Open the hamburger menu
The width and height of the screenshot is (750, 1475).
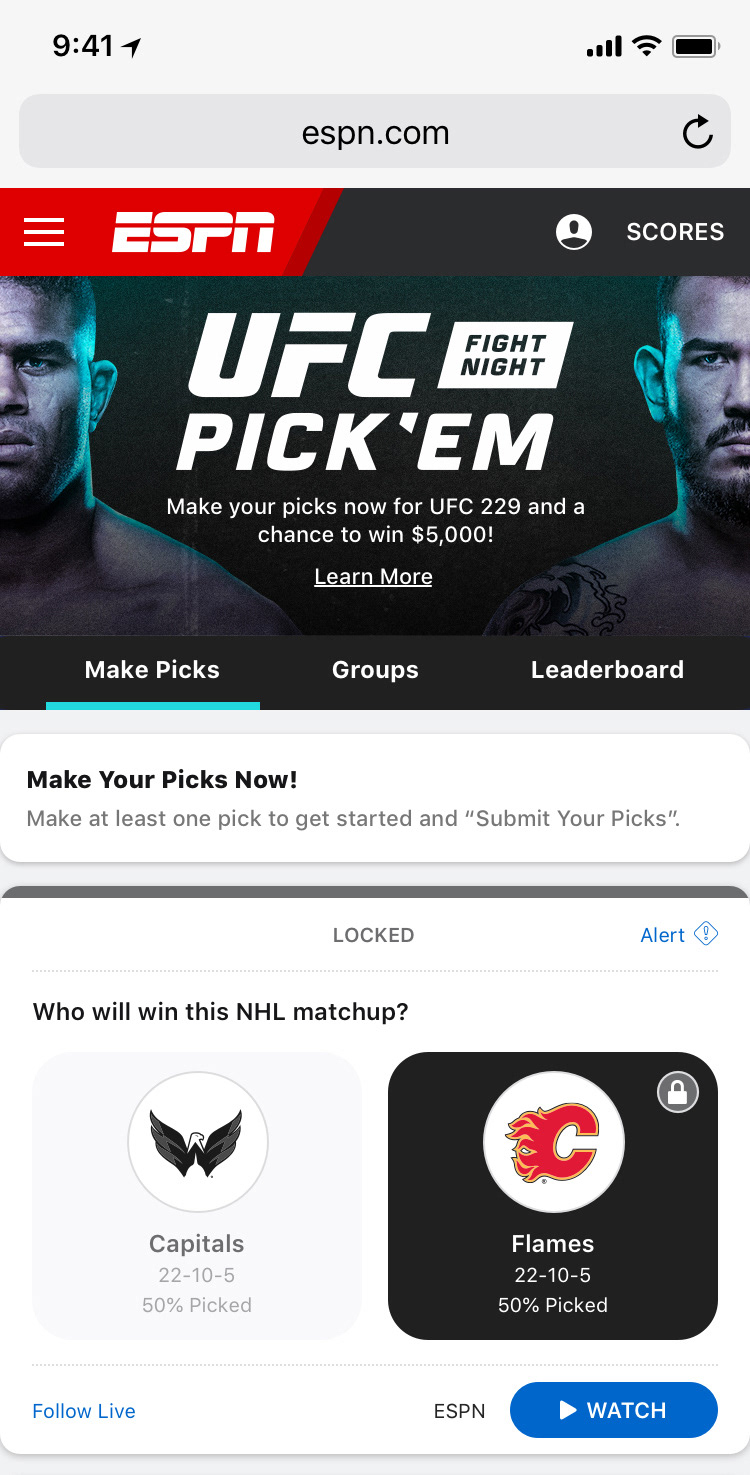click(44, 232)
